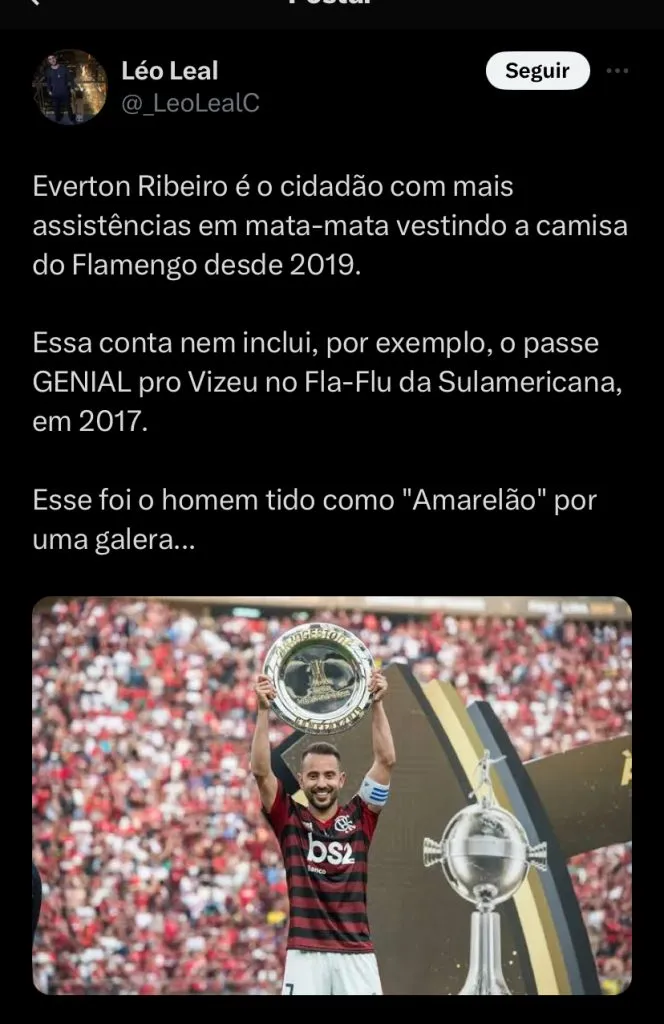Open Léo Leal's profile picture

[69, 87]
